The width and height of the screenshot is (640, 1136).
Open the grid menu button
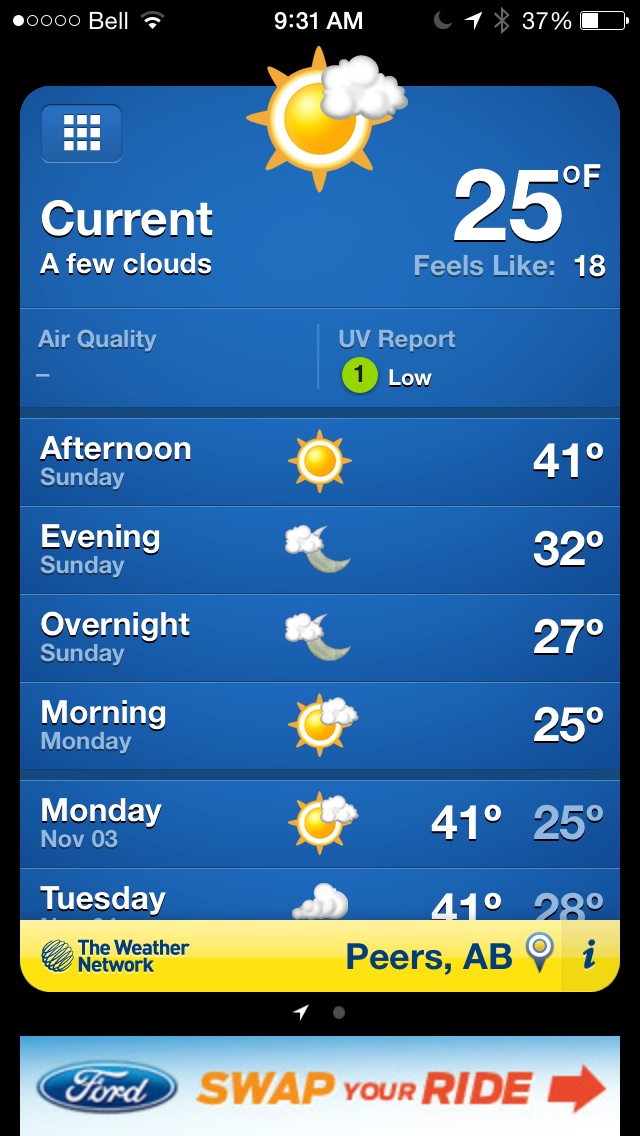[x=81, y=133]
